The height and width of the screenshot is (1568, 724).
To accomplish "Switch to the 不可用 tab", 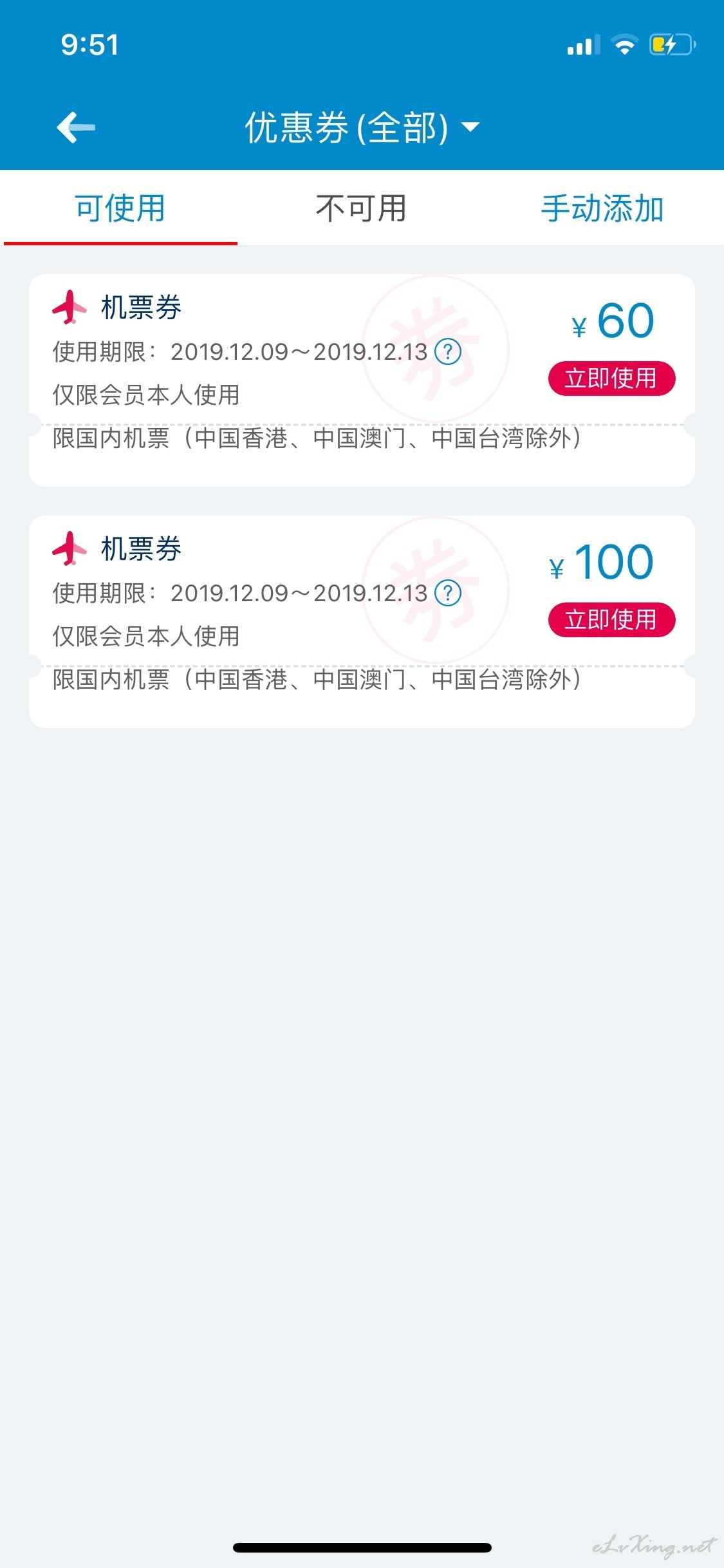I will (x=361, y=209).
